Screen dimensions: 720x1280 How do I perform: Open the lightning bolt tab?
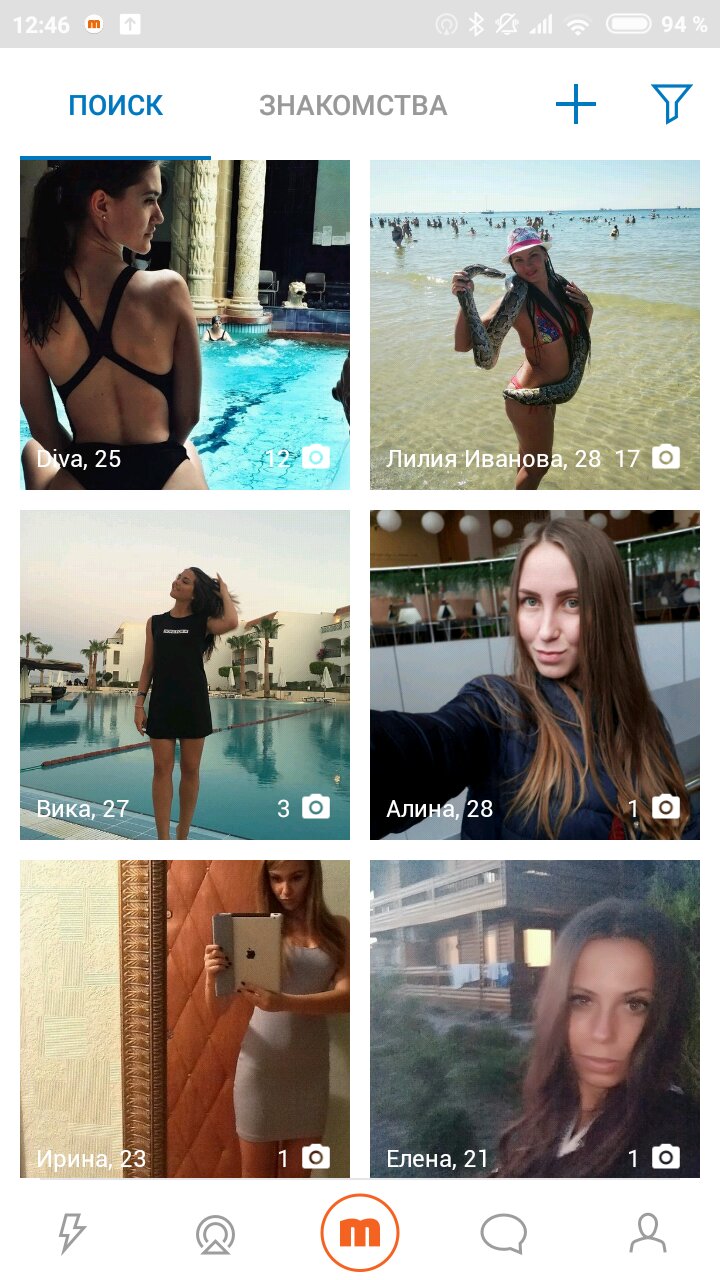click(x=71, y=1234)
